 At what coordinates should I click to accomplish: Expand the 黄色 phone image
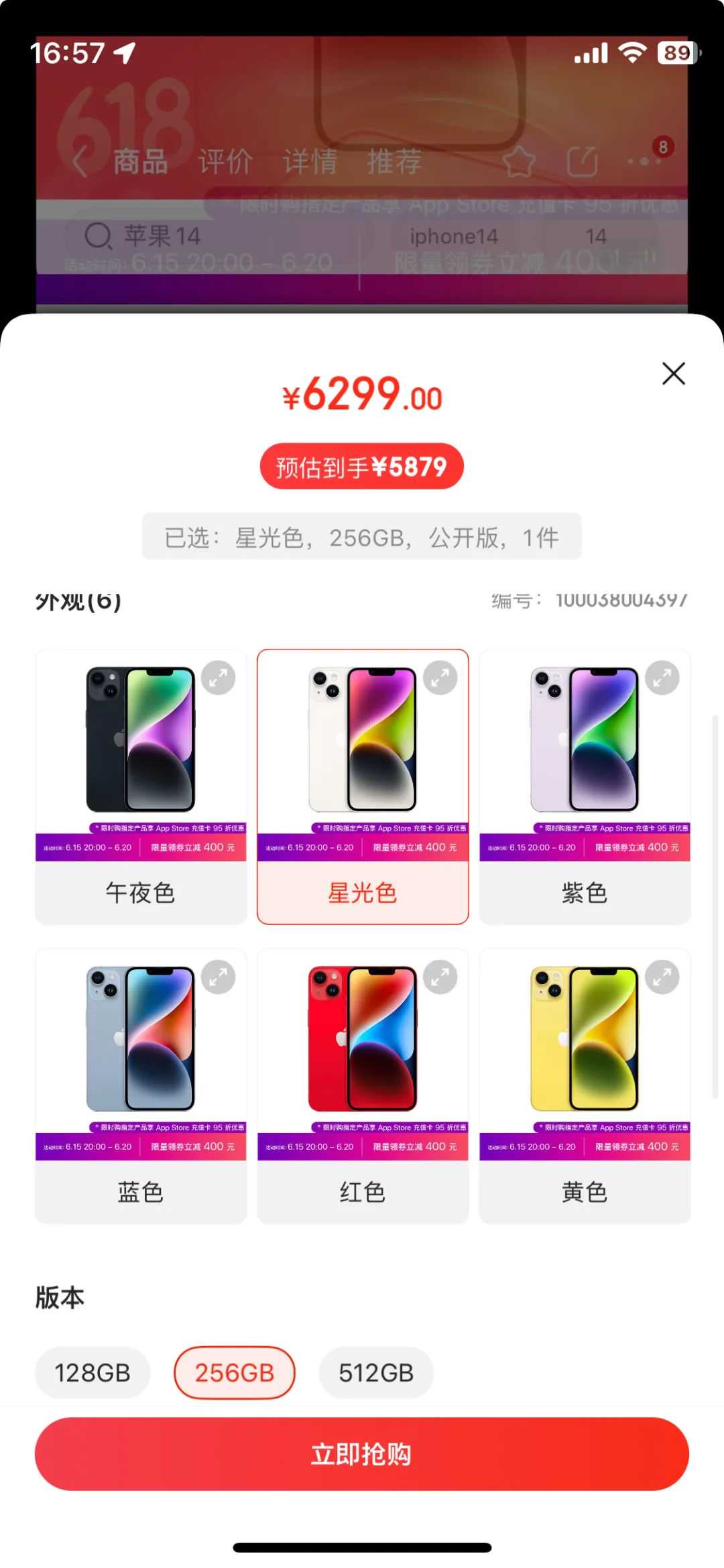pos(662,977)
